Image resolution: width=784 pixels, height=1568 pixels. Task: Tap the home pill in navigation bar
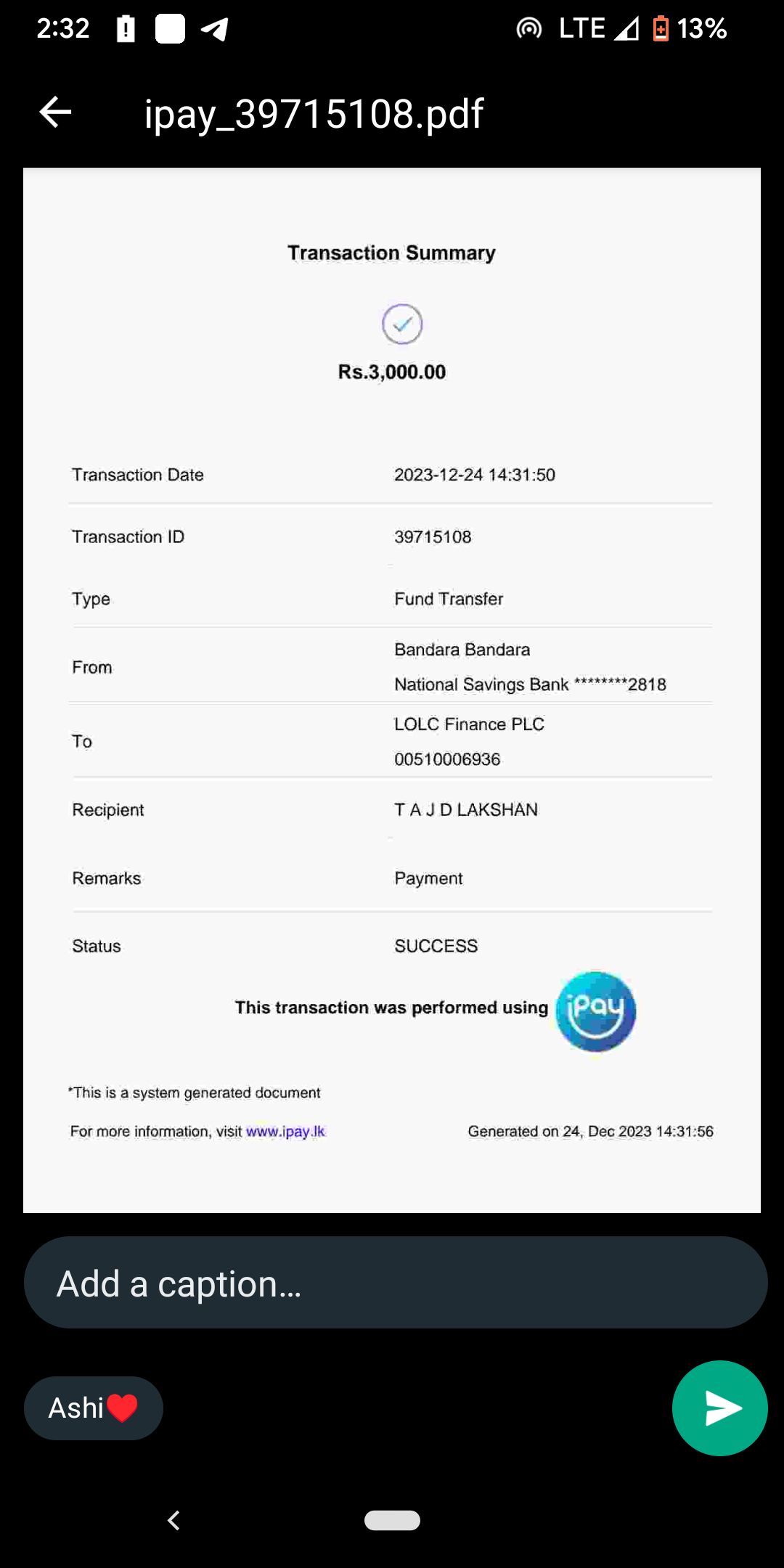pos(392,1520)
